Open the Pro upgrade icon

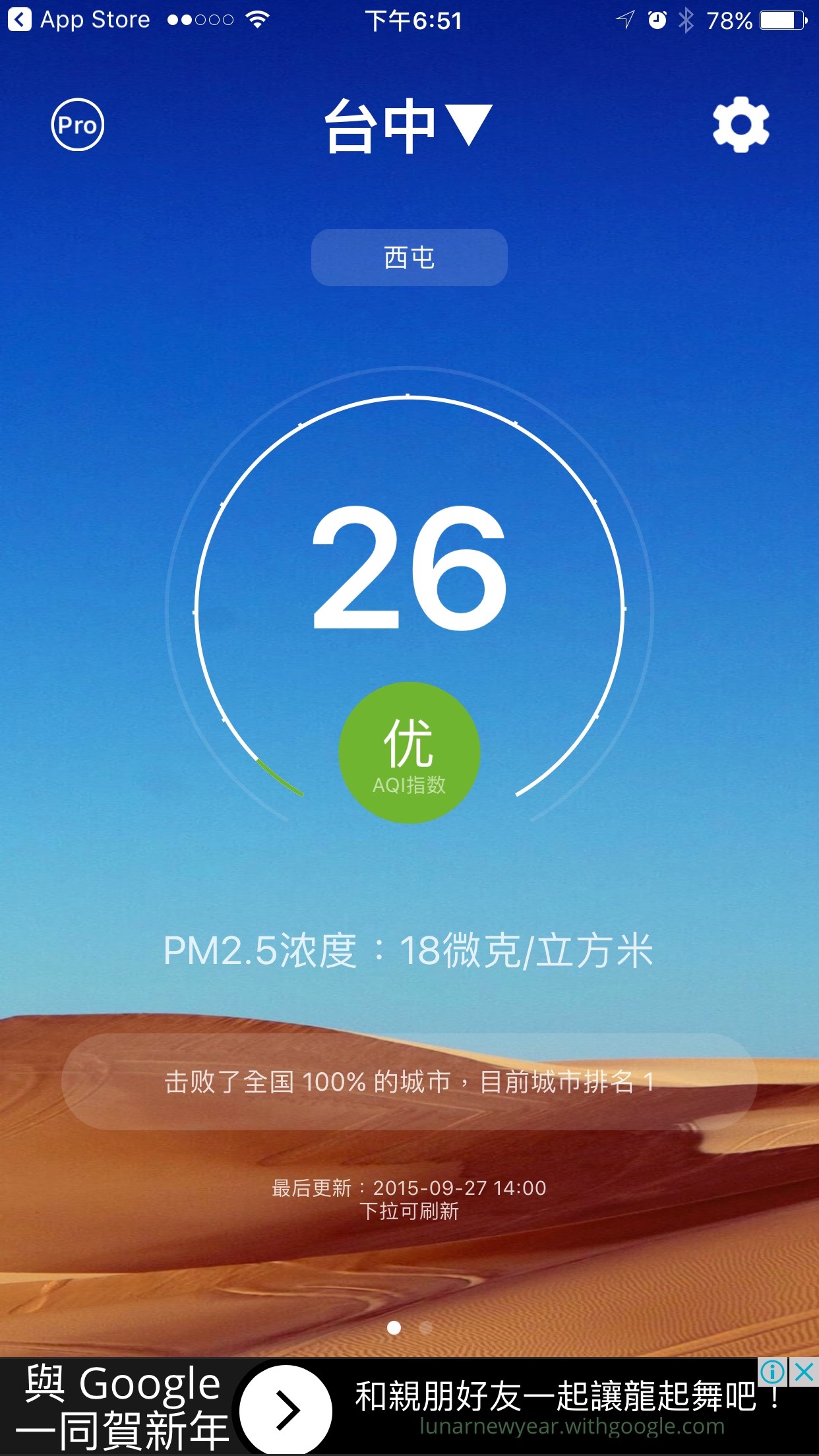[78, 125]
